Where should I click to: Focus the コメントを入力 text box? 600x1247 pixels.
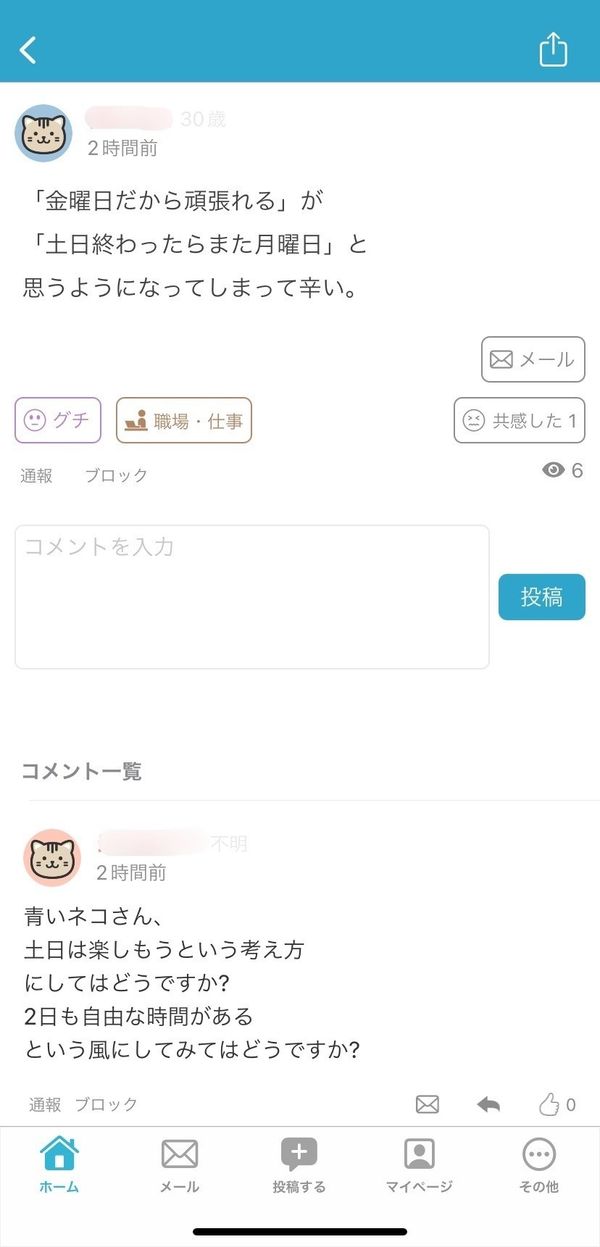click(x=252, y=597)
